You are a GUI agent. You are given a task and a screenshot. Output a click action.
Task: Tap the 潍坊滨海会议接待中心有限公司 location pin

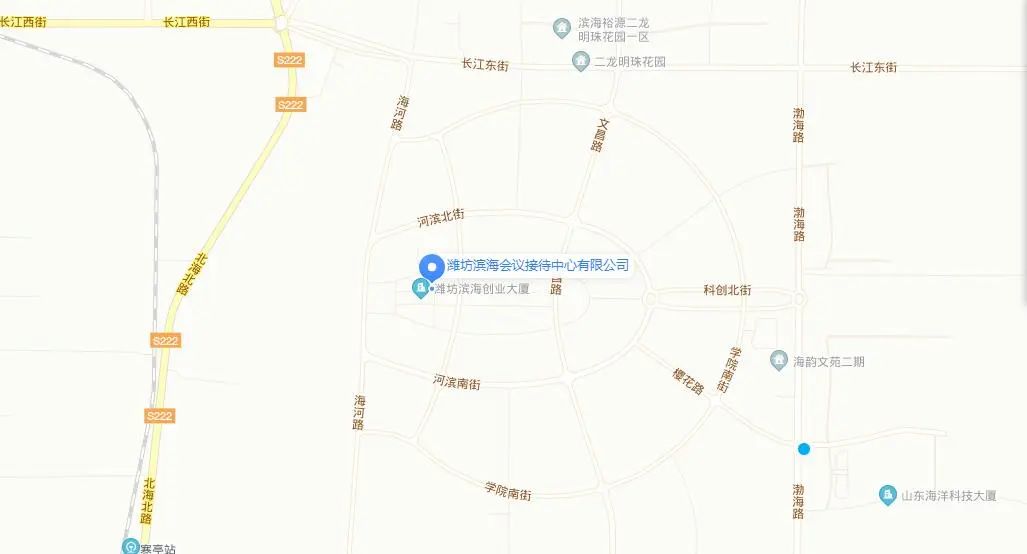coord(431,267)
